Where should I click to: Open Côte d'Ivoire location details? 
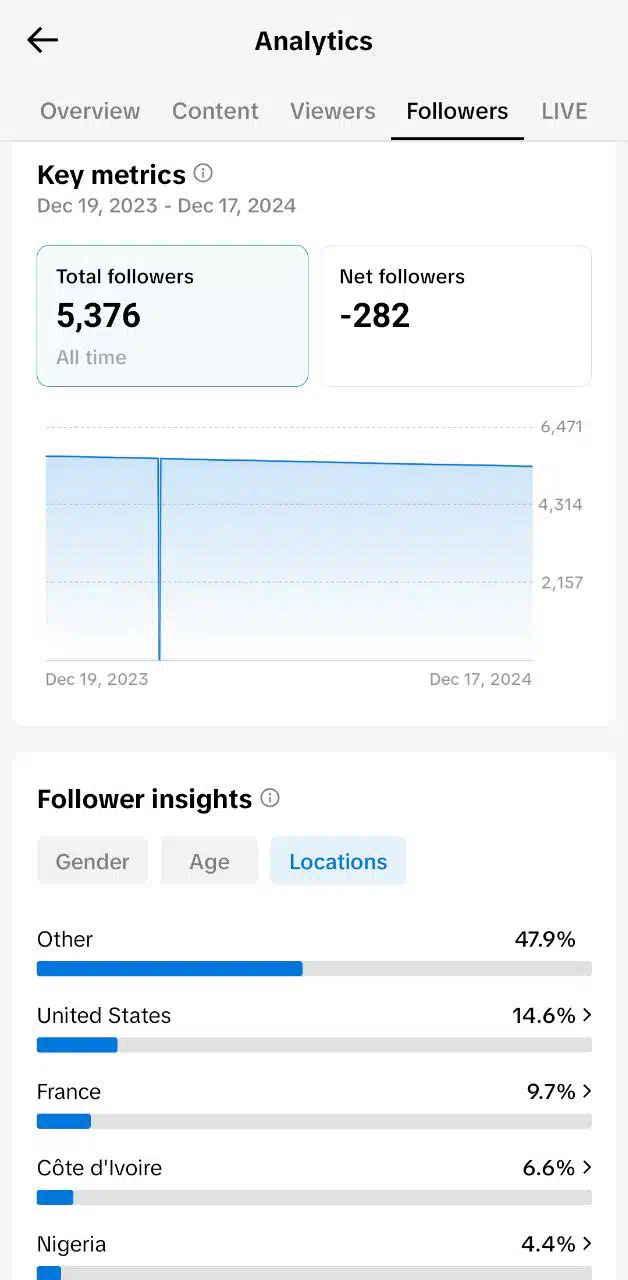coord(314,1180)
